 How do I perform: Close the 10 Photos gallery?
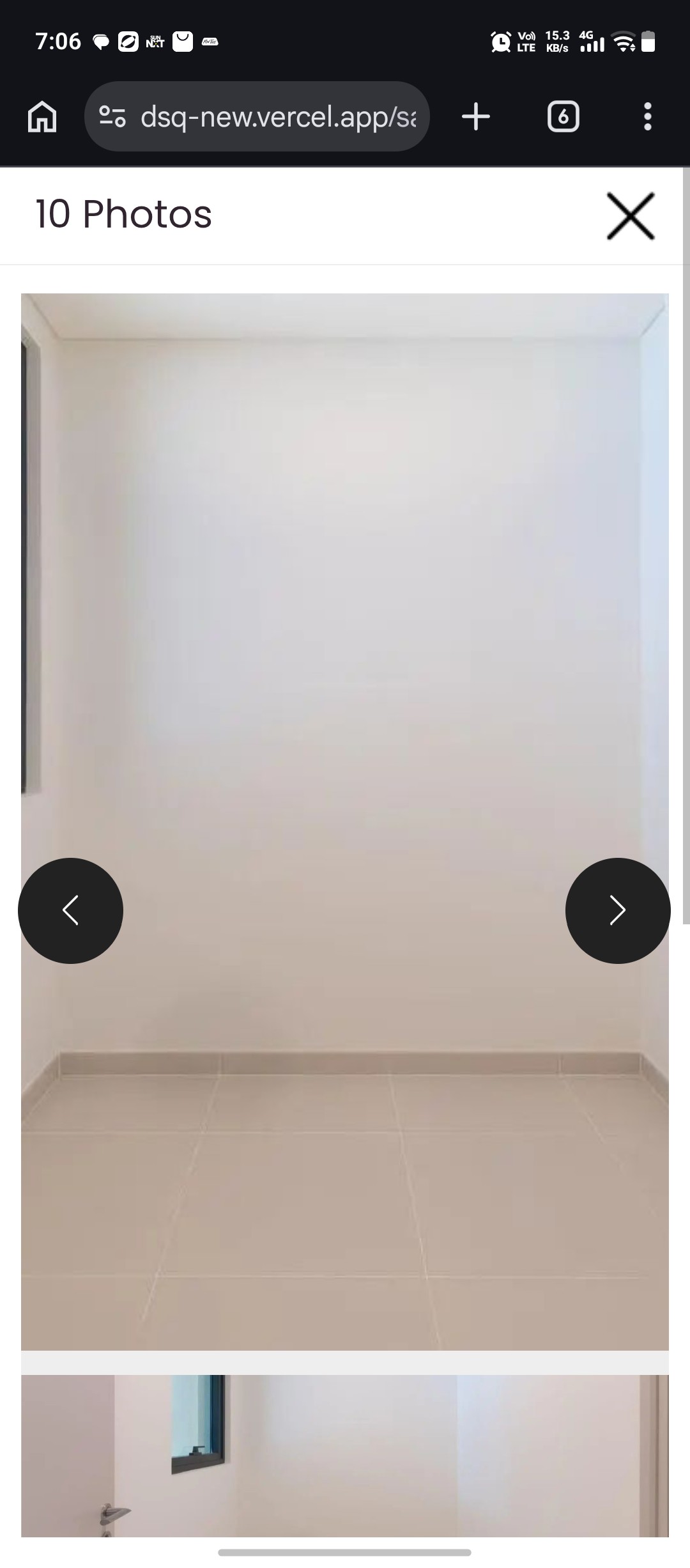[x=631, y=215]
